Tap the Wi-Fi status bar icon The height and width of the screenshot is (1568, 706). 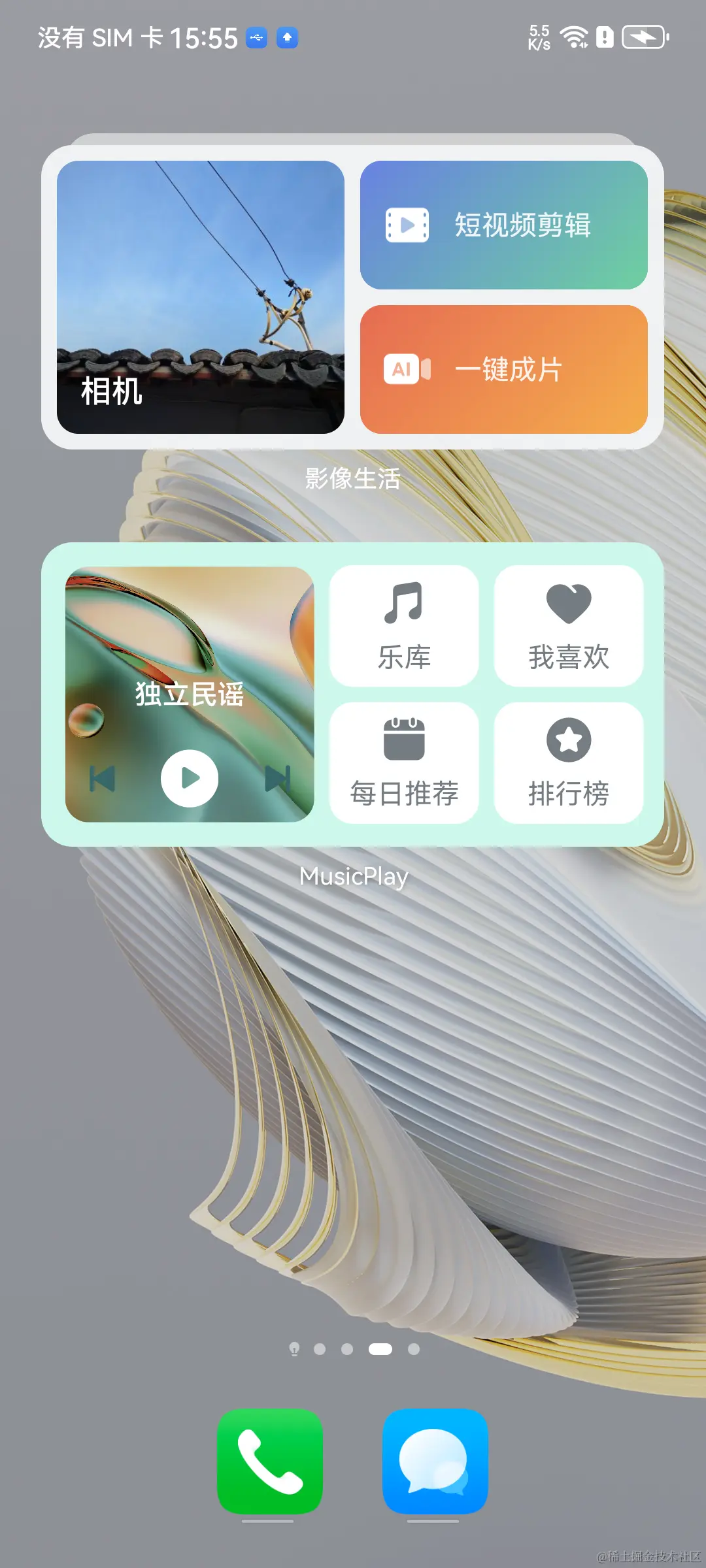[575, 37]
